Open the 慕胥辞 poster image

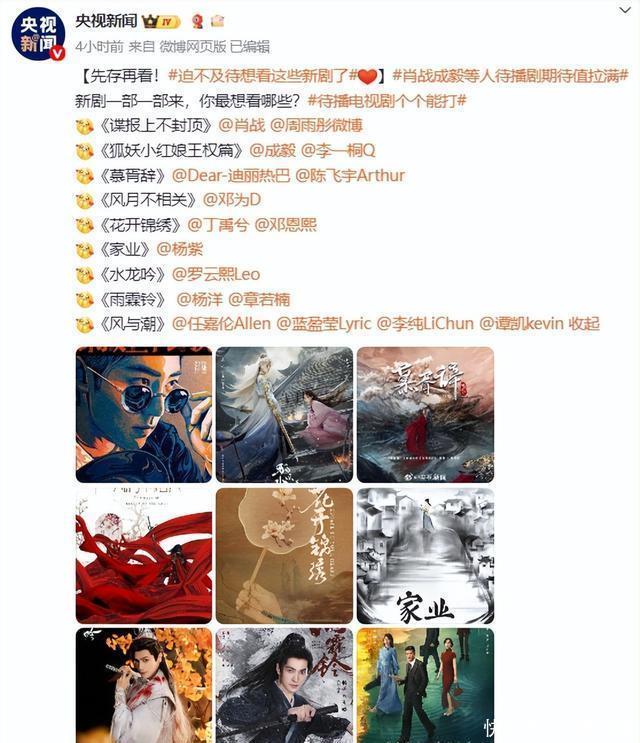click(425, 415)
